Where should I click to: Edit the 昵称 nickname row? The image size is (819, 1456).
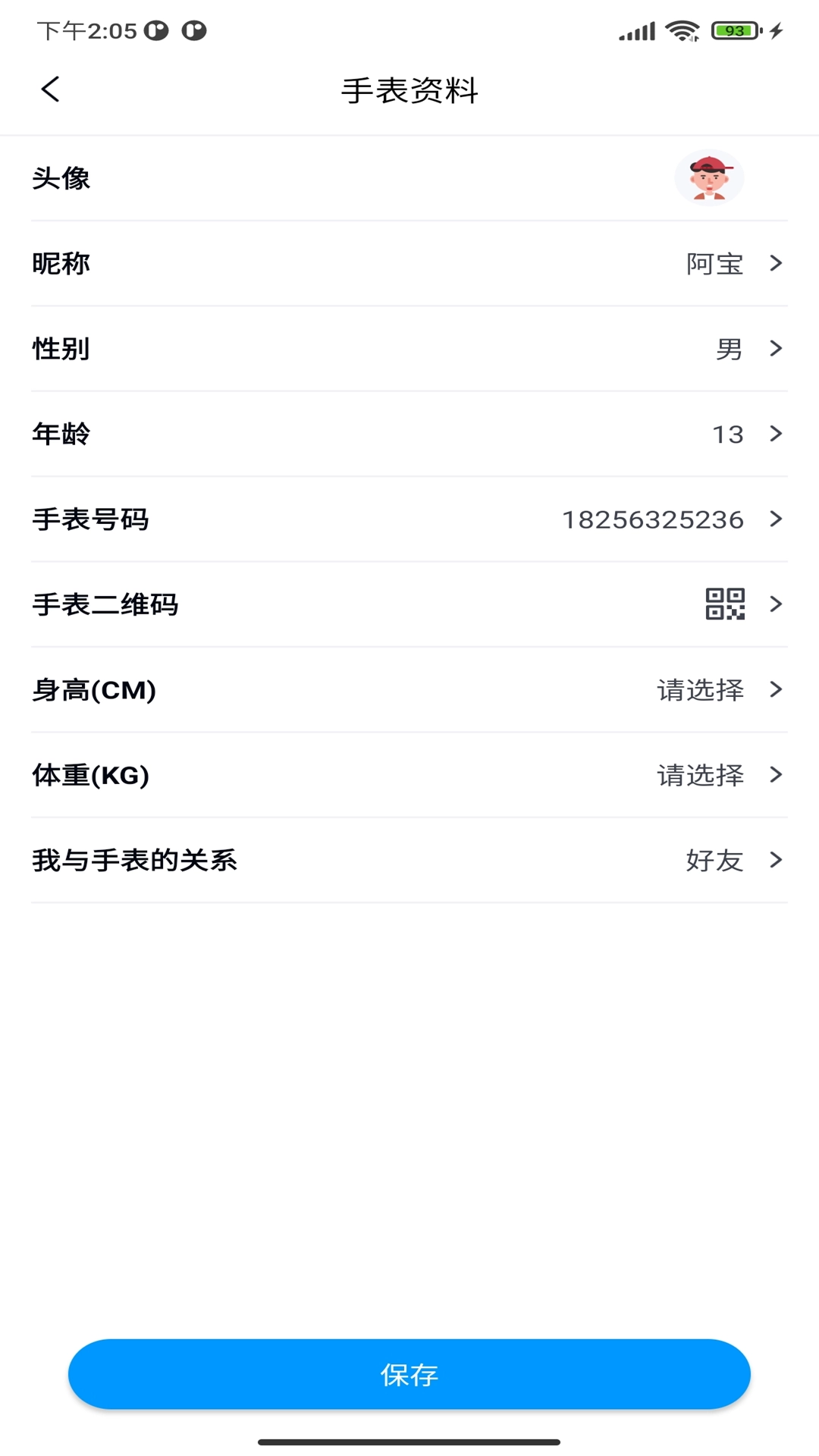409,264
